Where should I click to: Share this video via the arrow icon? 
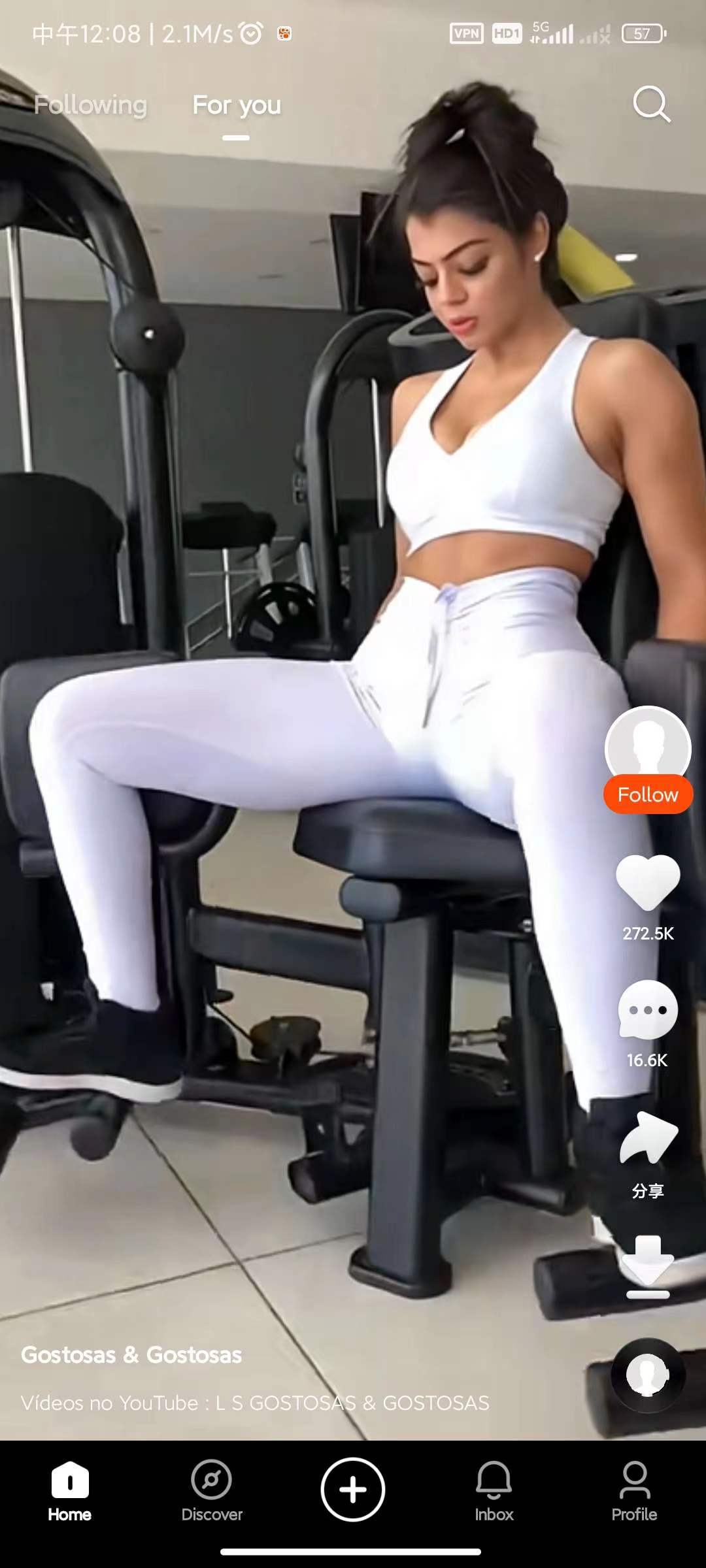pyautogui.click(x=648, y=1138)
